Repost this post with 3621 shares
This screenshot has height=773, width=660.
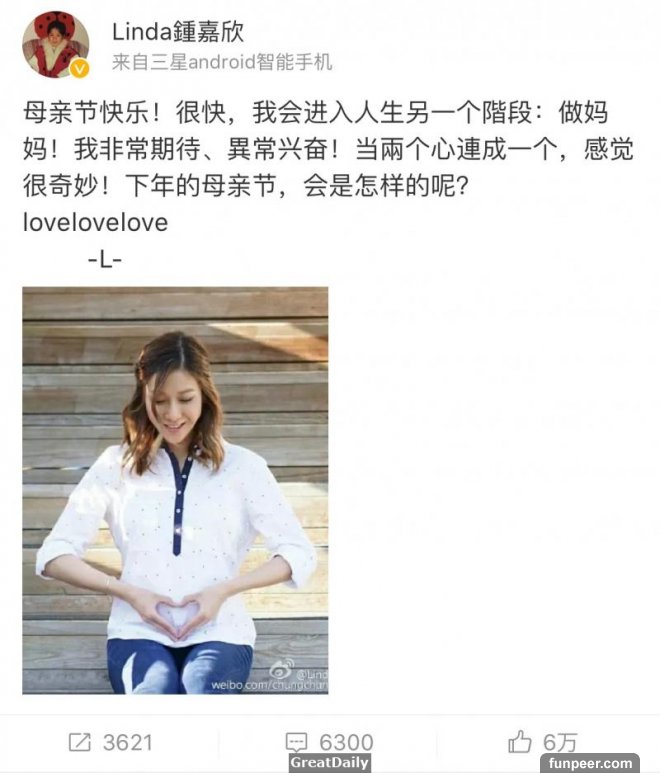pyautogui.click(x=110, y=742)
